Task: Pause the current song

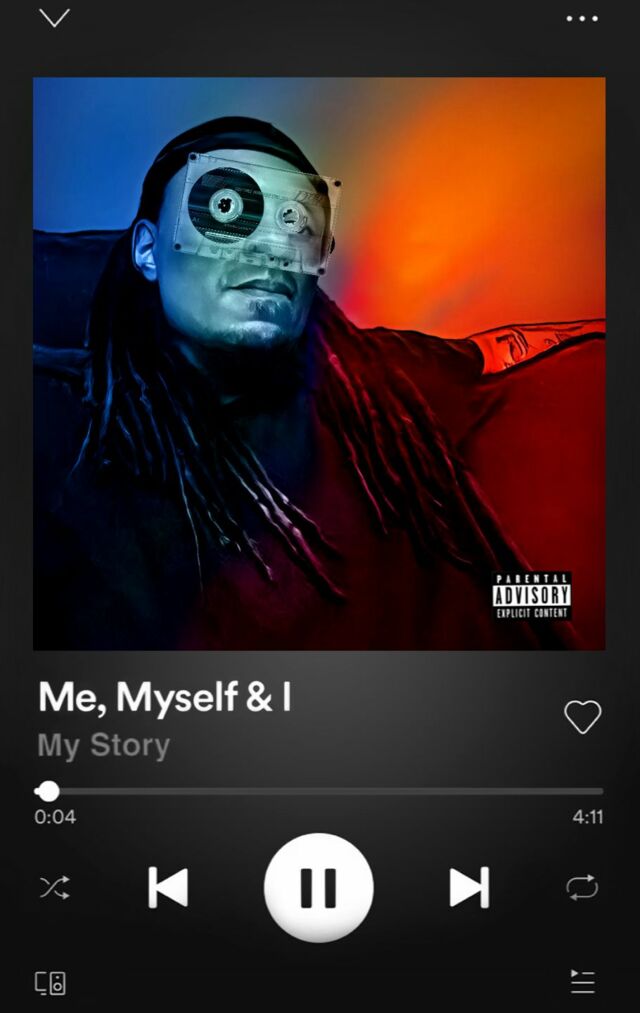Action: click(319, 887)
